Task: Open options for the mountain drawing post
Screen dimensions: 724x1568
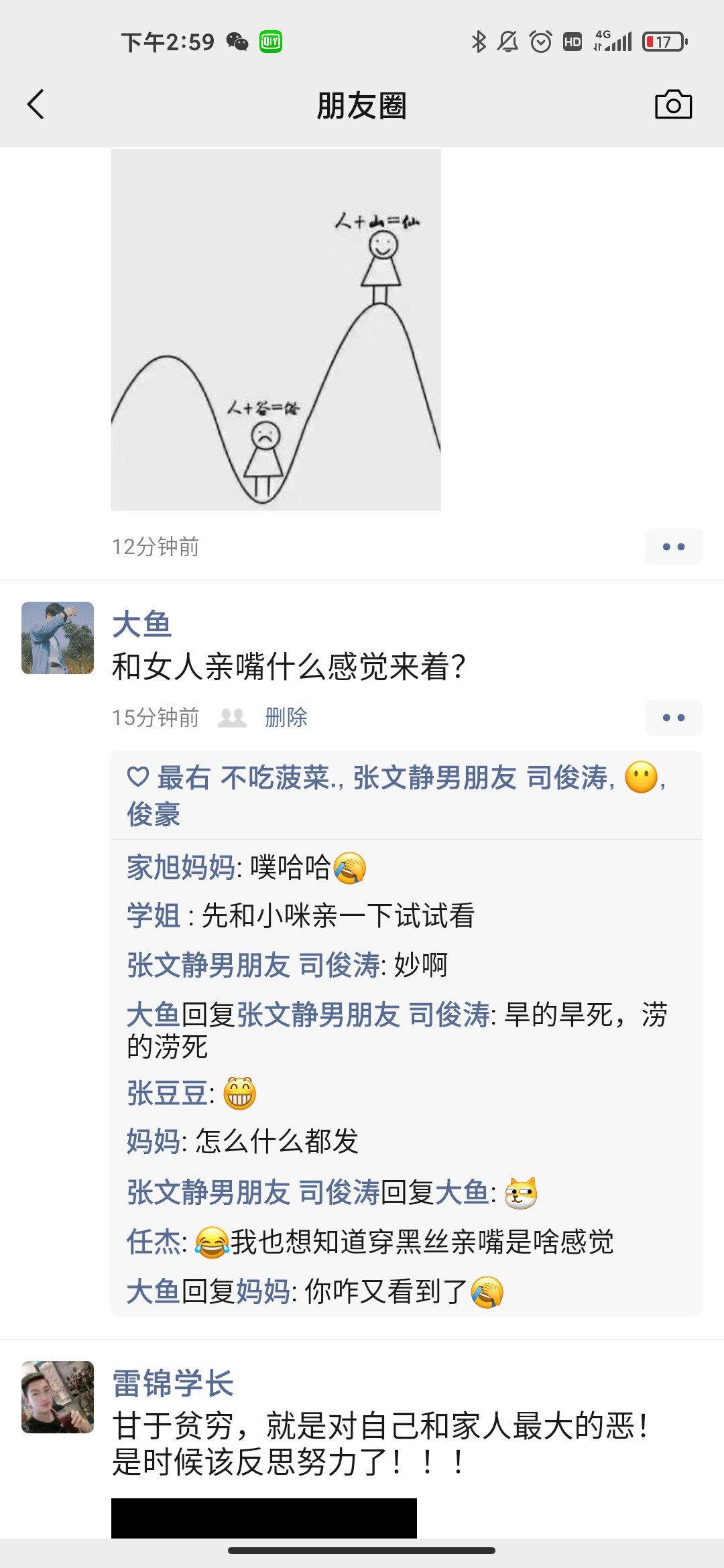Action: tap(672, 546)
